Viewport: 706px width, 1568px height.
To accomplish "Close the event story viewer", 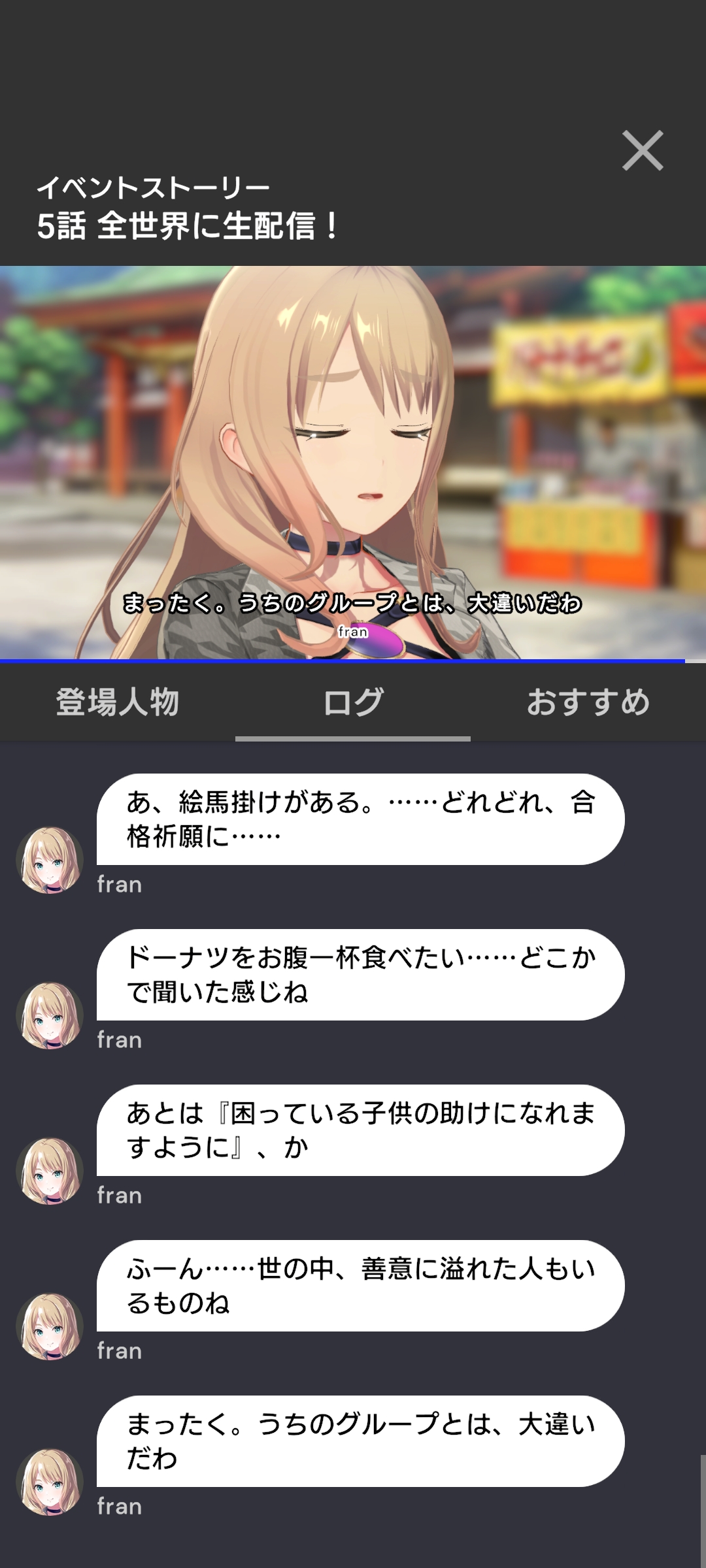I will pyautogui.click(x=643, y=151).
